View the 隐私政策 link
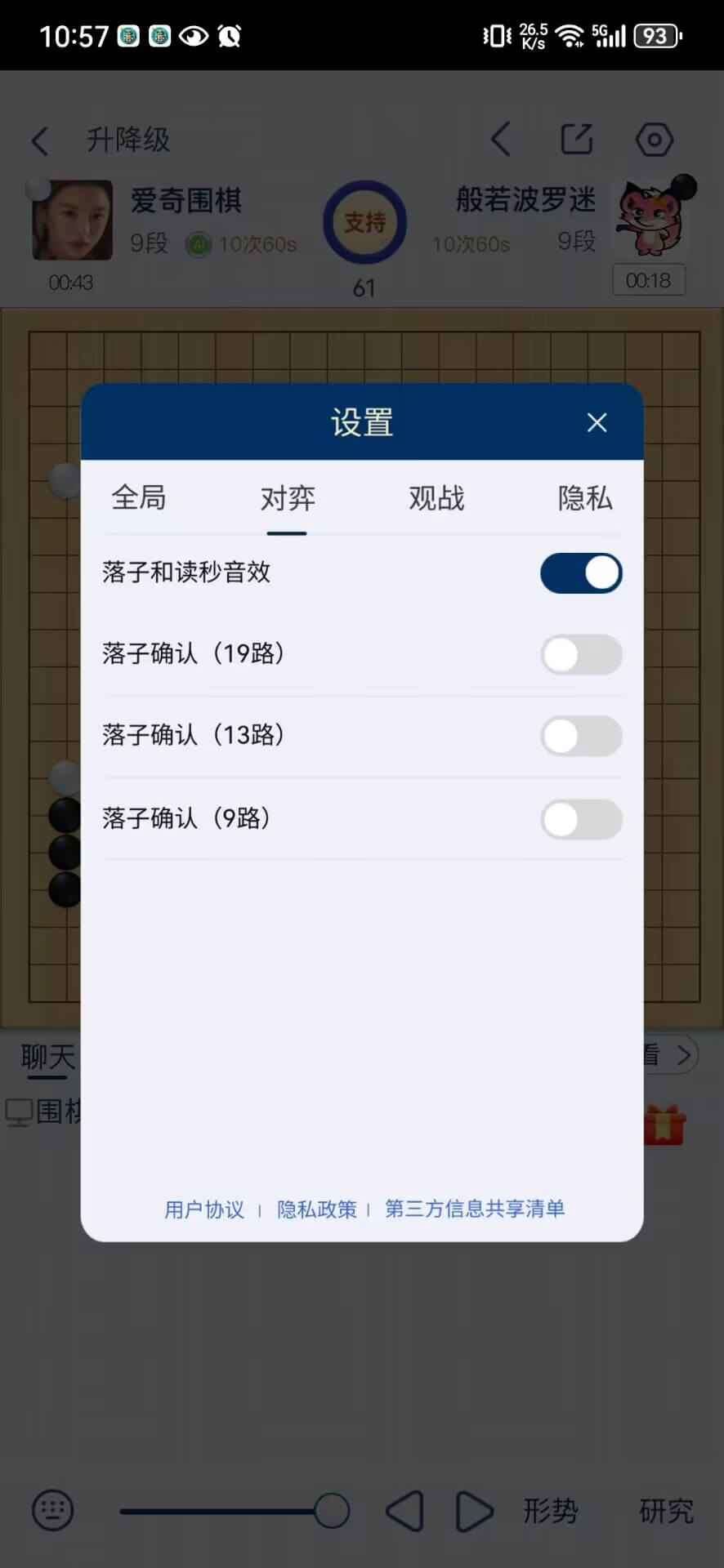The width and height of the screenshot is (724, 1568). click(317, 1209)
